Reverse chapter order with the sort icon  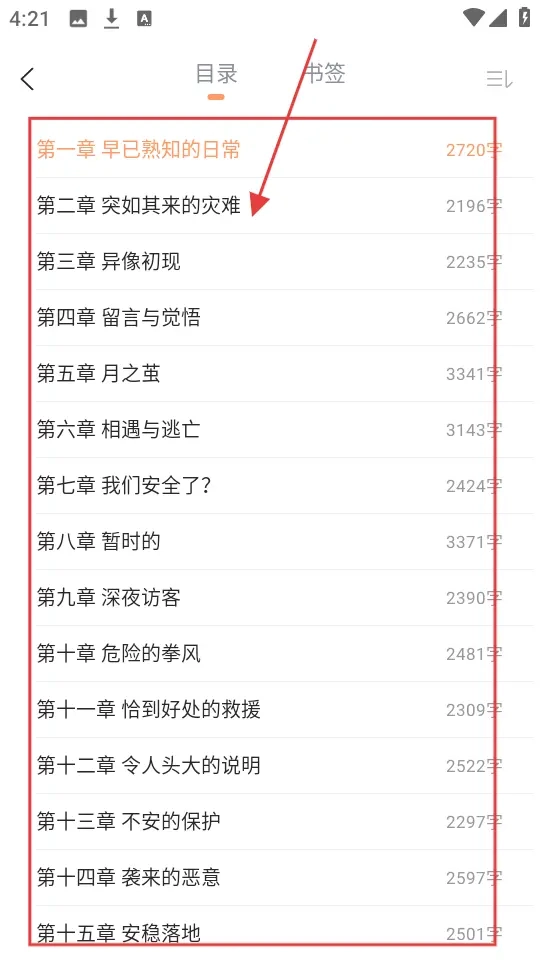499,79
